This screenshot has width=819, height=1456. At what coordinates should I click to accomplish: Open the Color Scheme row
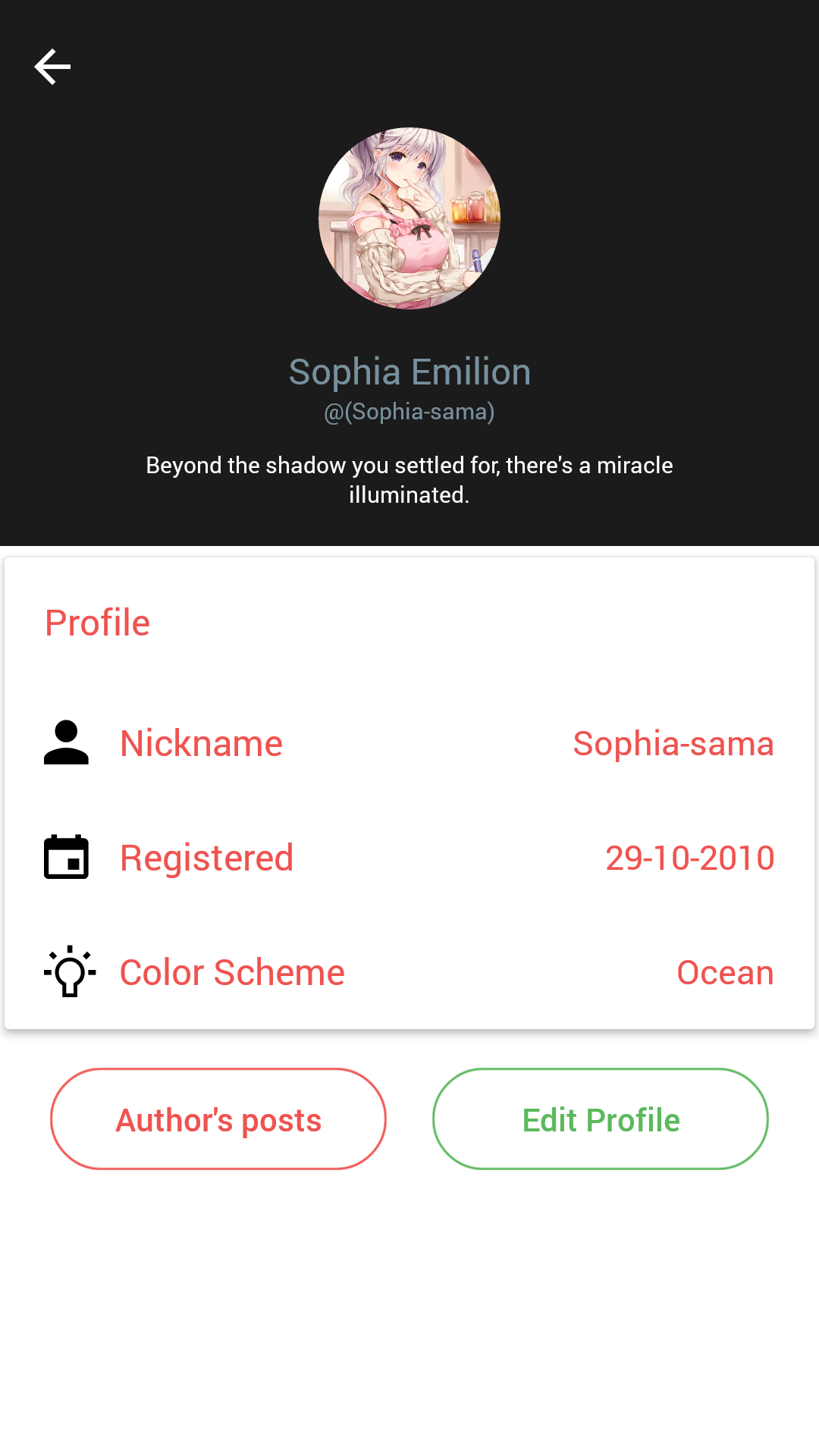click(409, 972)
